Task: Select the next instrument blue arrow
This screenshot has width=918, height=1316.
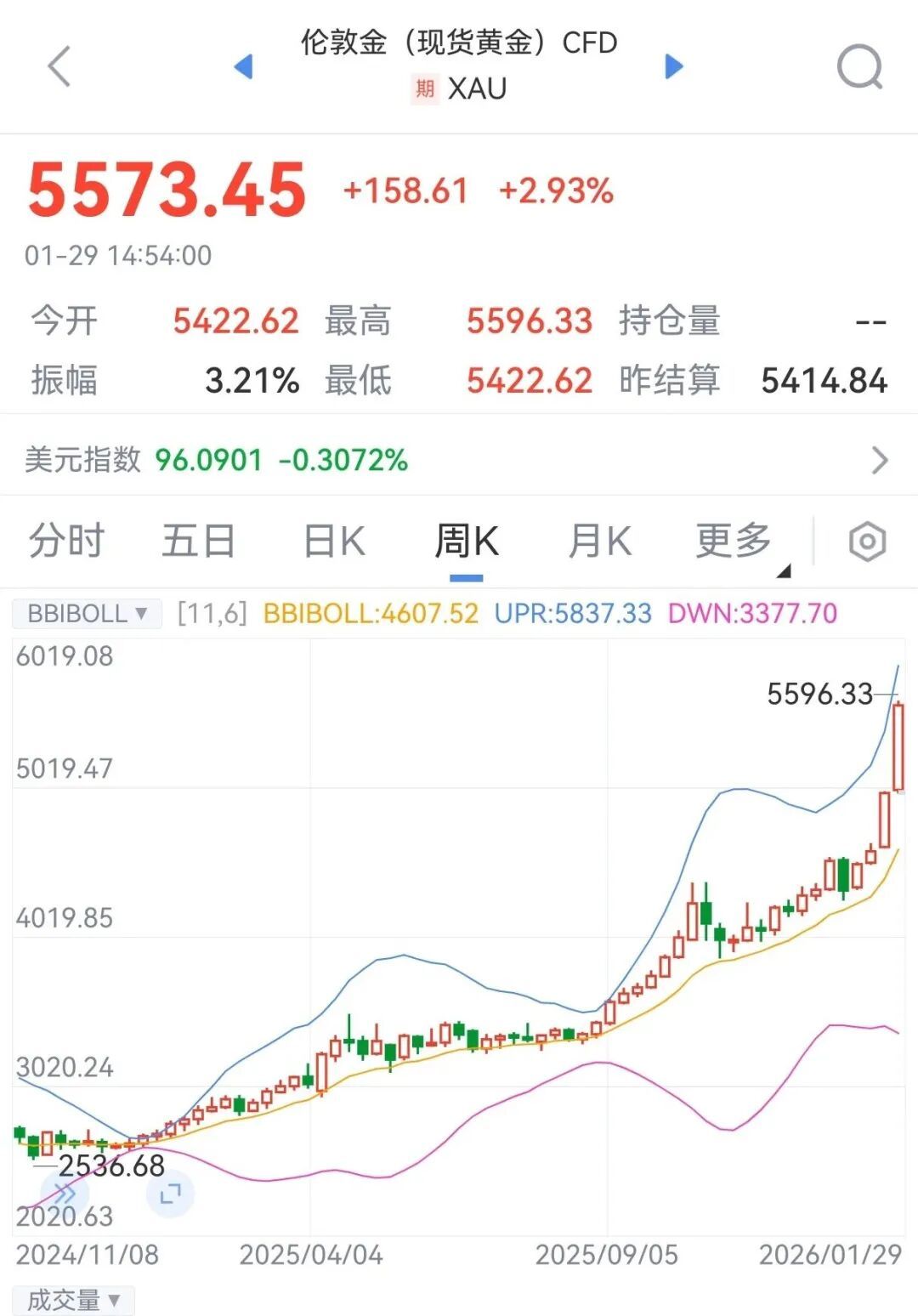Action: point(672,65)
